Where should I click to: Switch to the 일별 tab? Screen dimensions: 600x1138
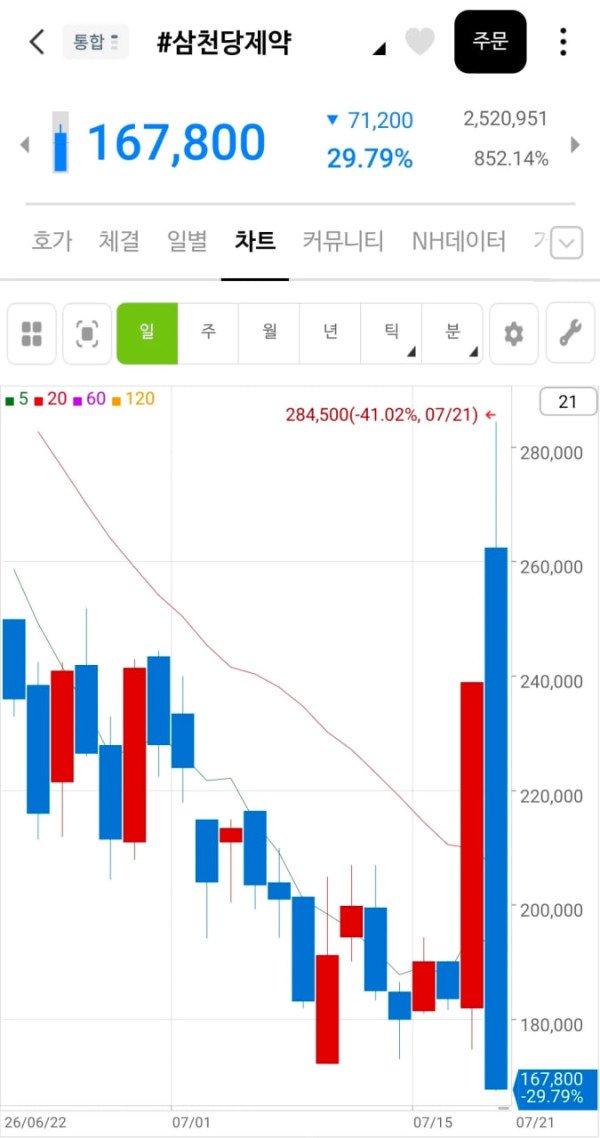(x=186, y=241)
